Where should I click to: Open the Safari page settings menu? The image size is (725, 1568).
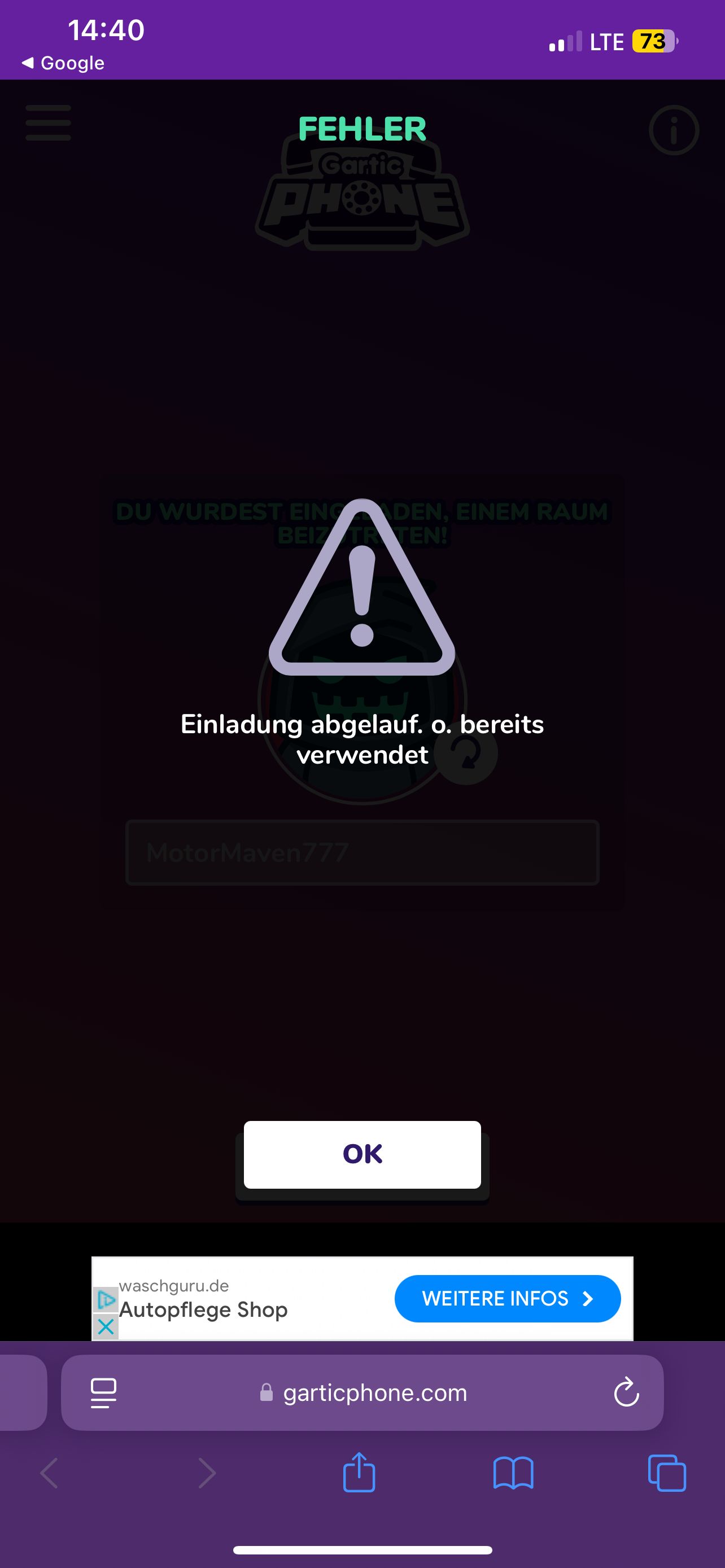pos(103,1392)
